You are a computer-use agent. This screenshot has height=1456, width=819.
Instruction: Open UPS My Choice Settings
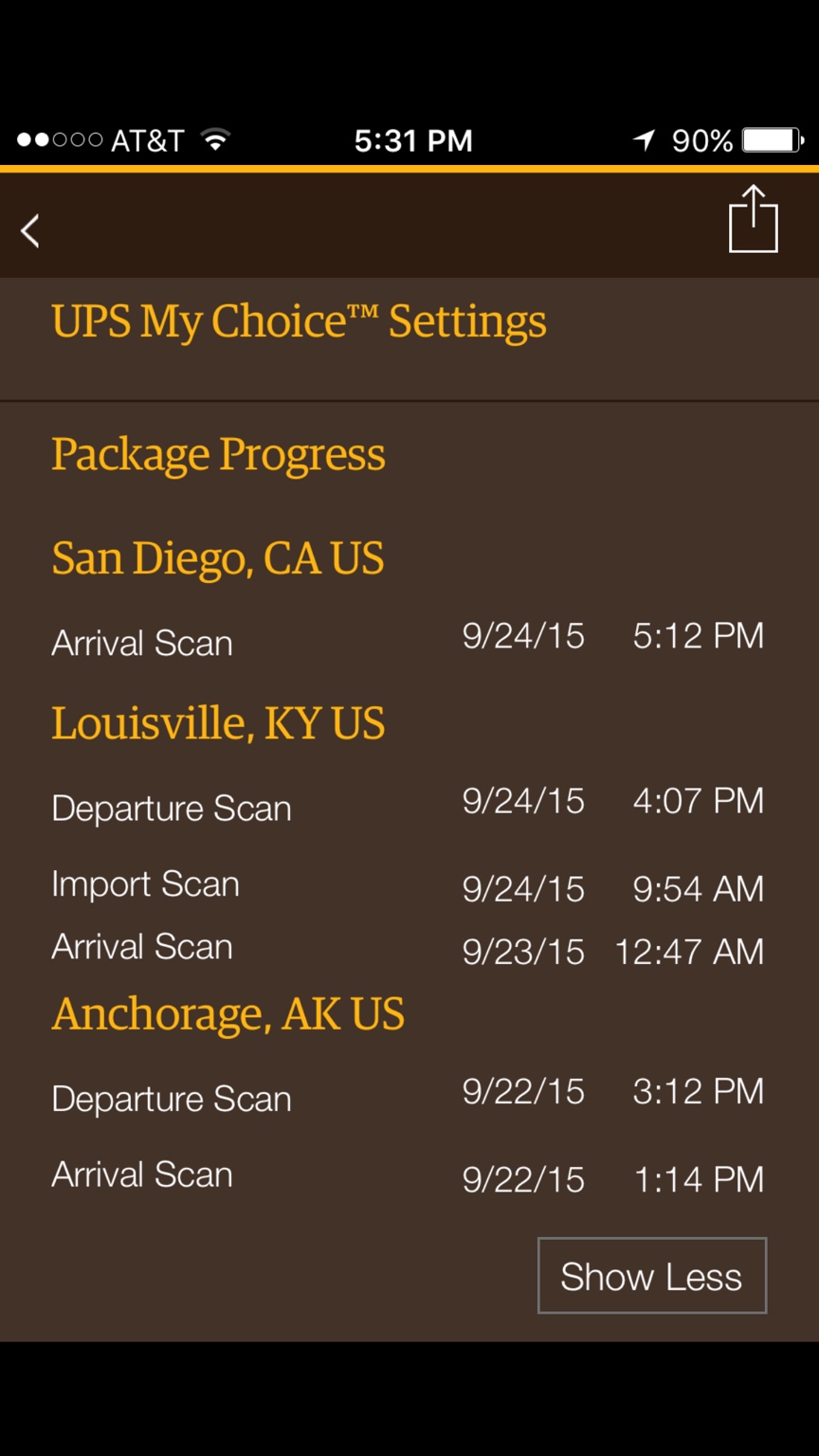tap(299, 321)
